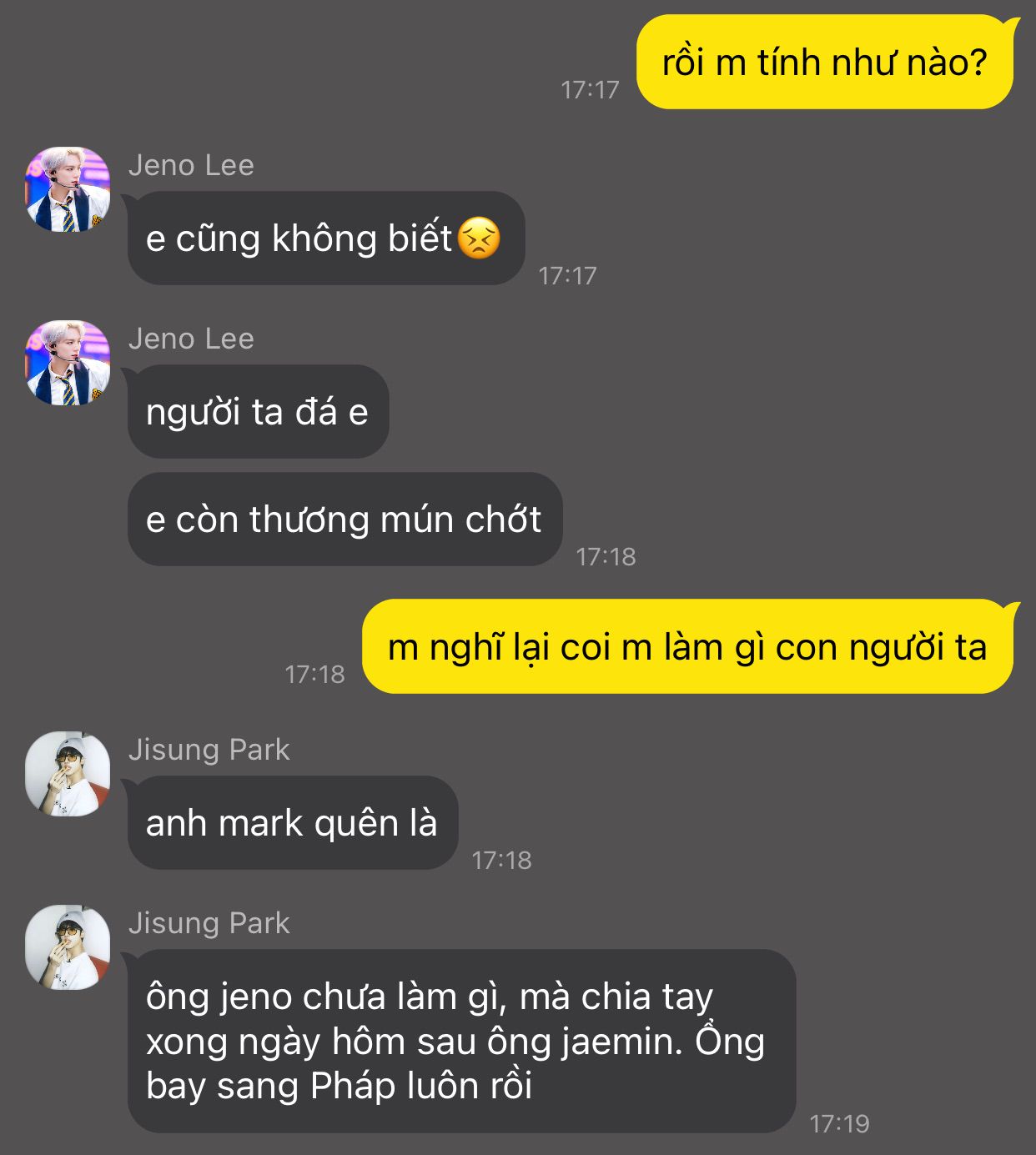1036x1155 pixels.
Task: Open Jisung Park's avatar beside "ông jeno chưa làm gì"
Action: coord(68,947)
